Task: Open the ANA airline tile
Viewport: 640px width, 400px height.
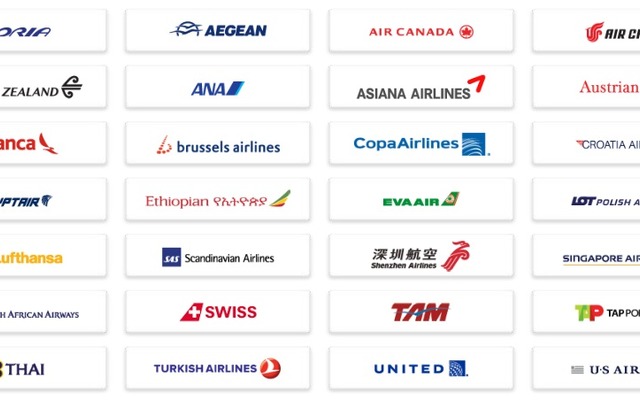Action: 217,88
